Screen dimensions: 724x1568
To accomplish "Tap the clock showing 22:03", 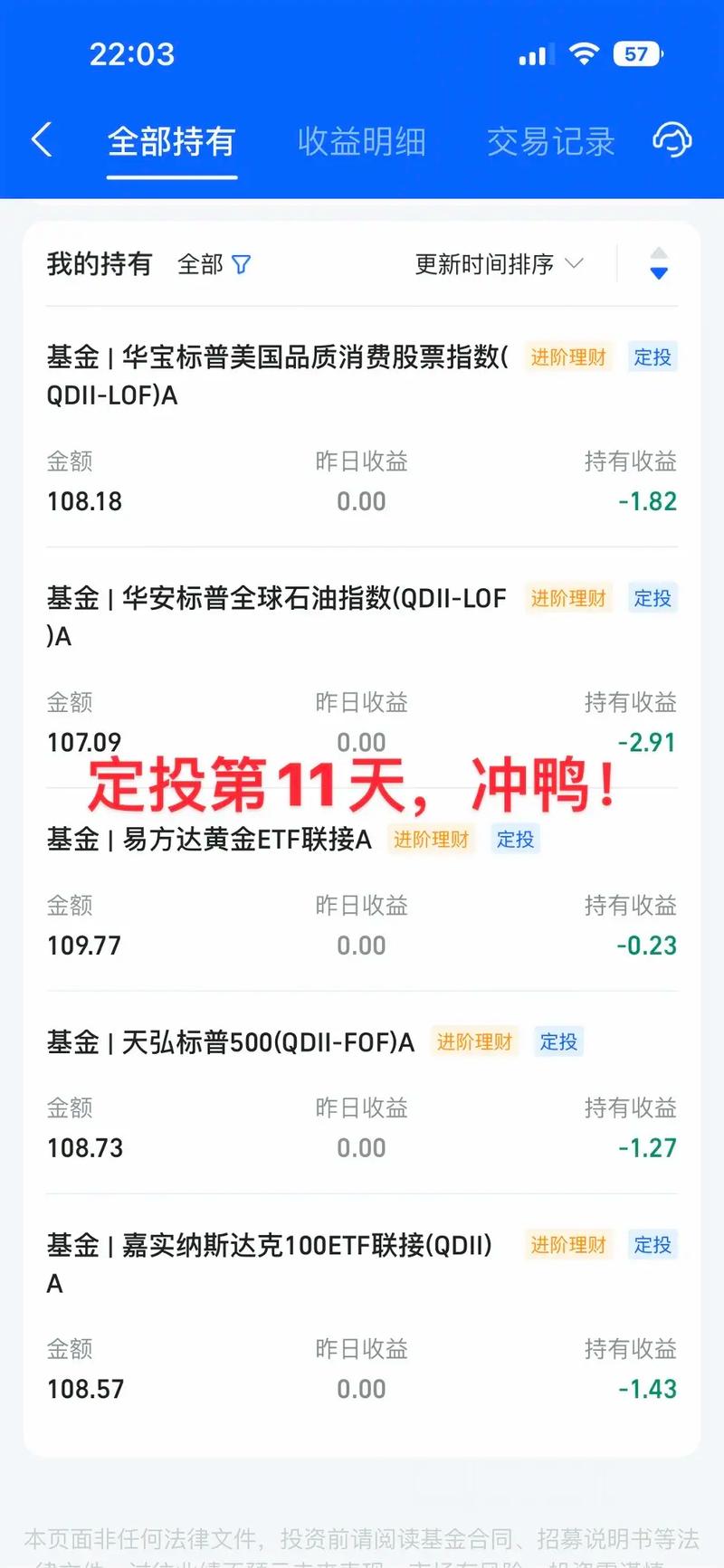I will point(132,53).
